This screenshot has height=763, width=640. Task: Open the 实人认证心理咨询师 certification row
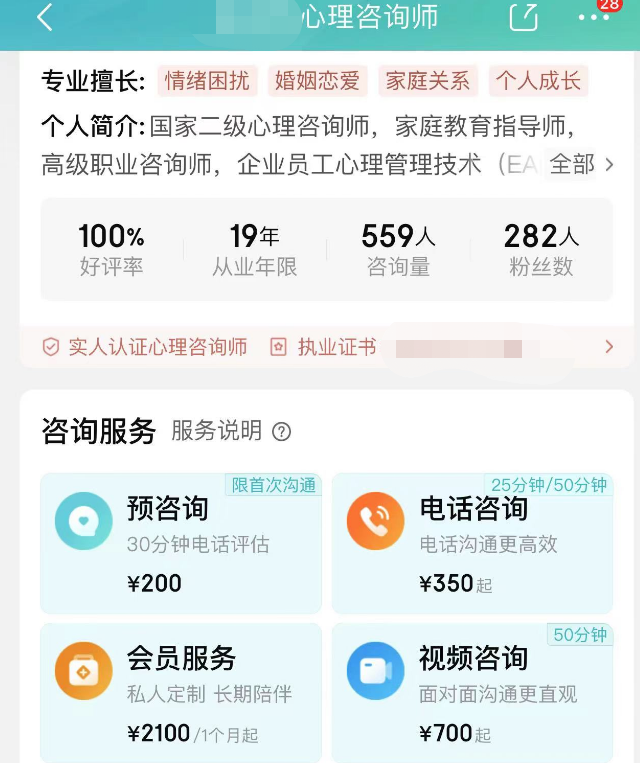(x=145, y=347)
